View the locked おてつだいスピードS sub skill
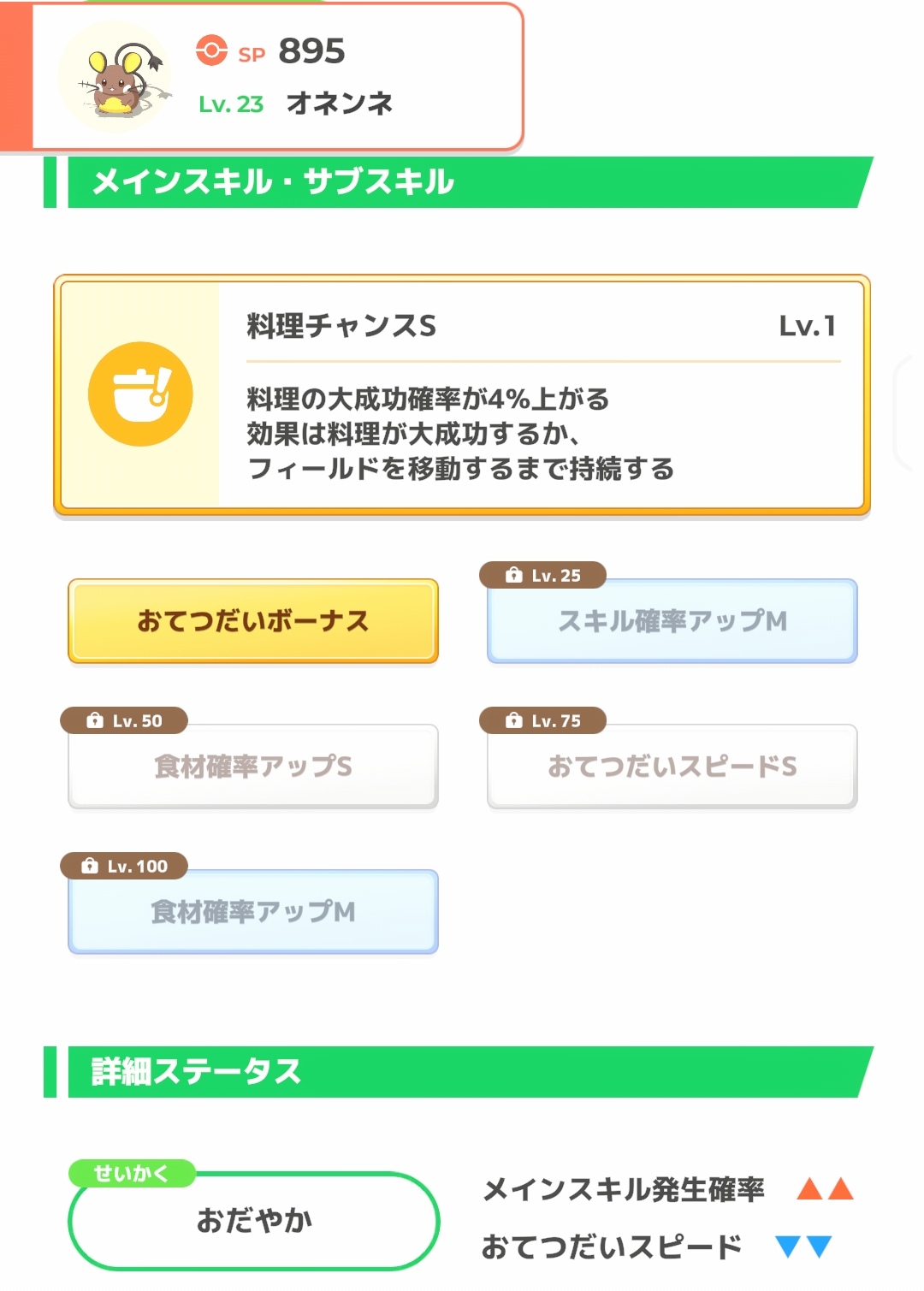 (x=672, y=767)
